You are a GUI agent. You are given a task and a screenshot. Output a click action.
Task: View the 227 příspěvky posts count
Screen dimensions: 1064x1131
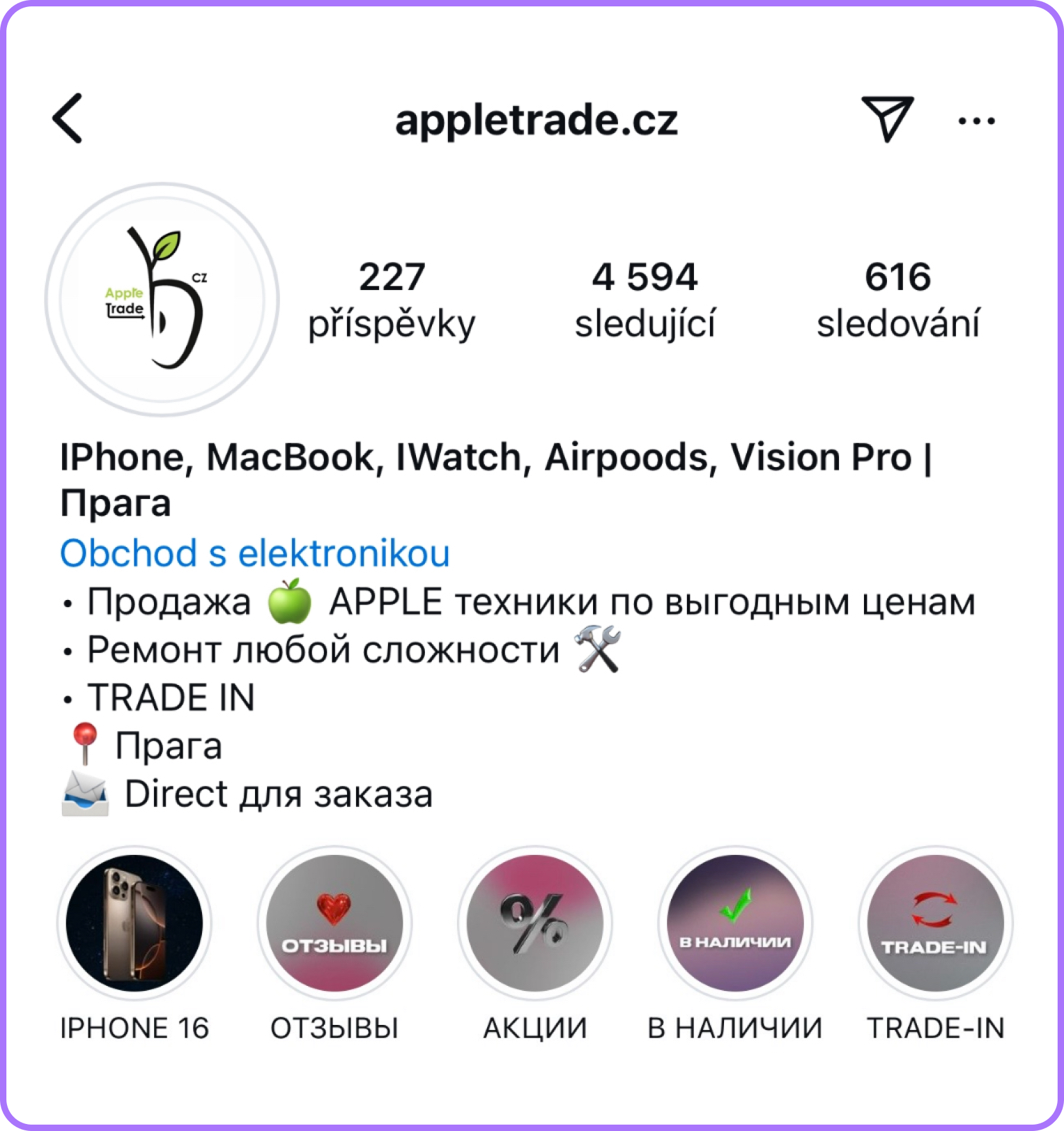(392, 299)
